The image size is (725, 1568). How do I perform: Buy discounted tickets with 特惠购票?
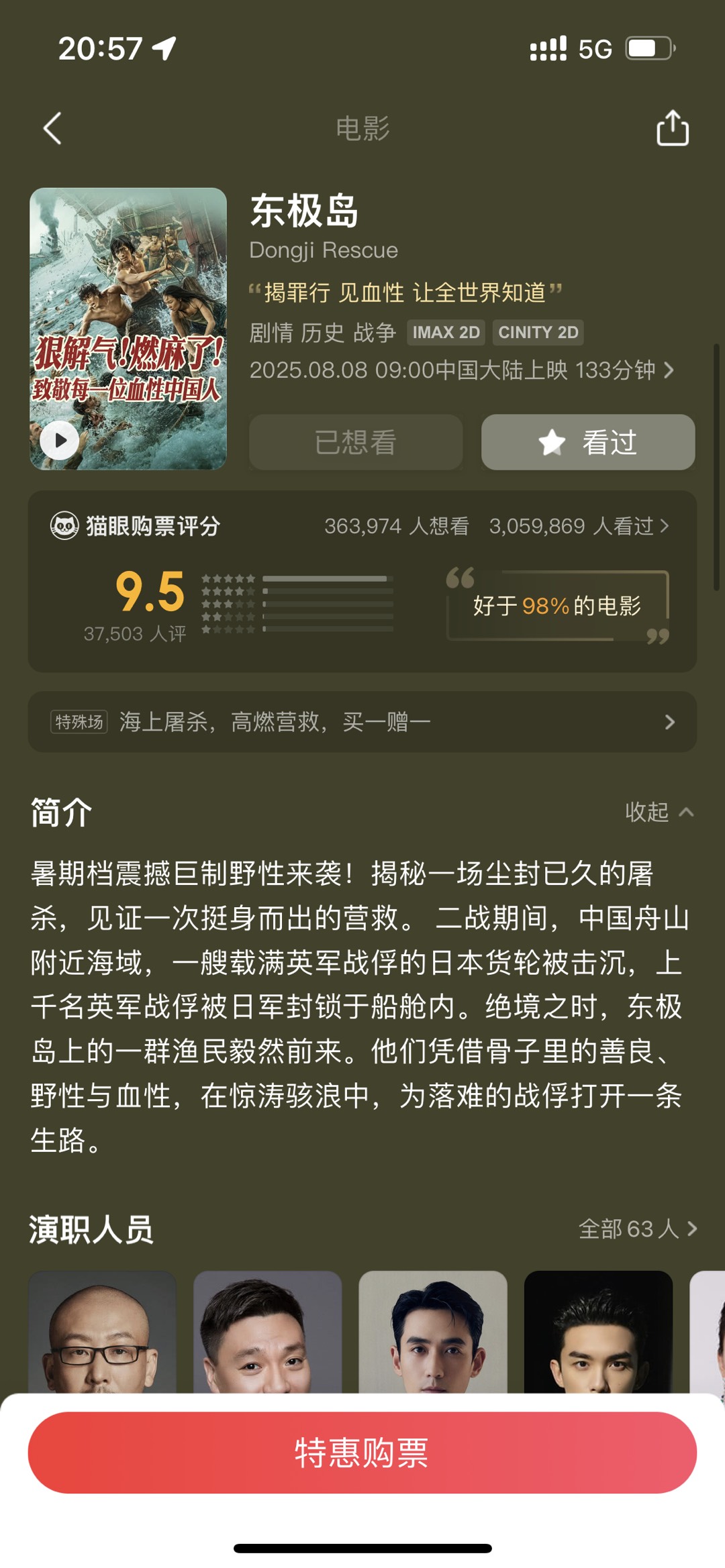coord(362,1453)
